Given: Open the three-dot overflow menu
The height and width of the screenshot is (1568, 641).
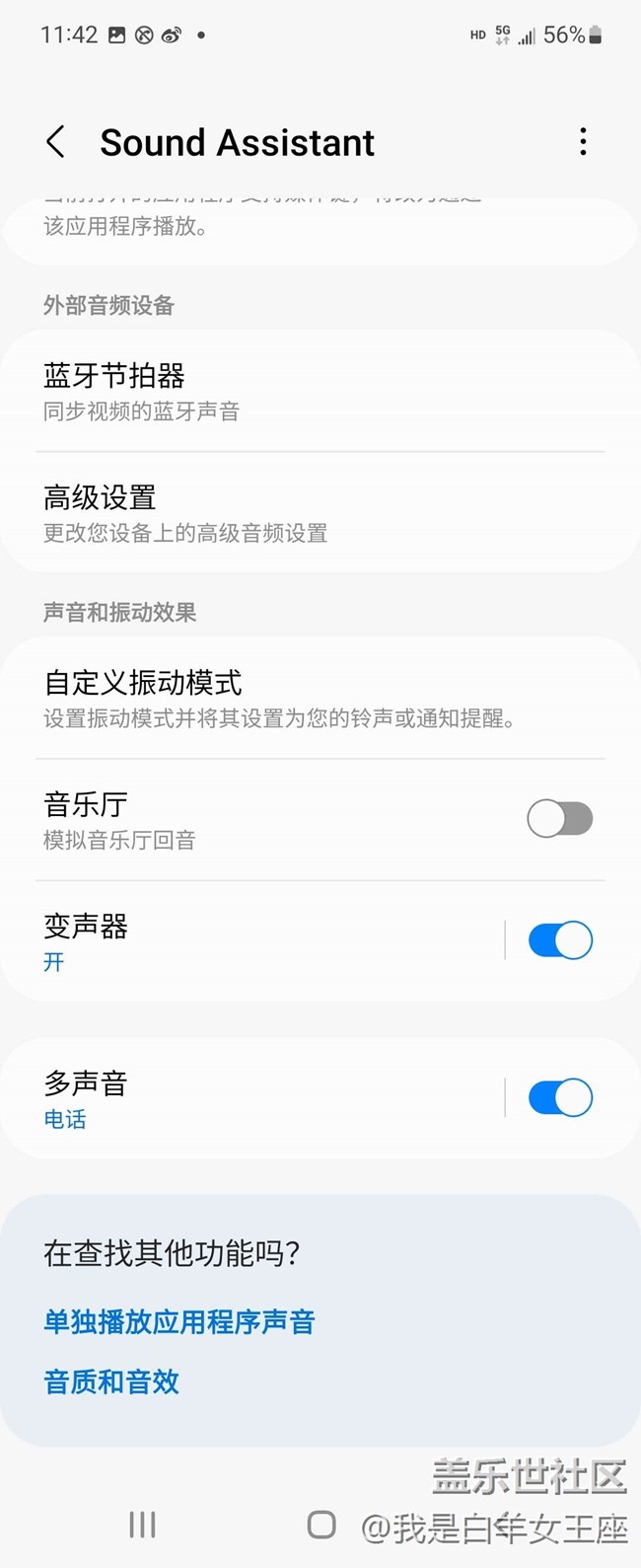Looking at the screenshot, I should [583, 142].
